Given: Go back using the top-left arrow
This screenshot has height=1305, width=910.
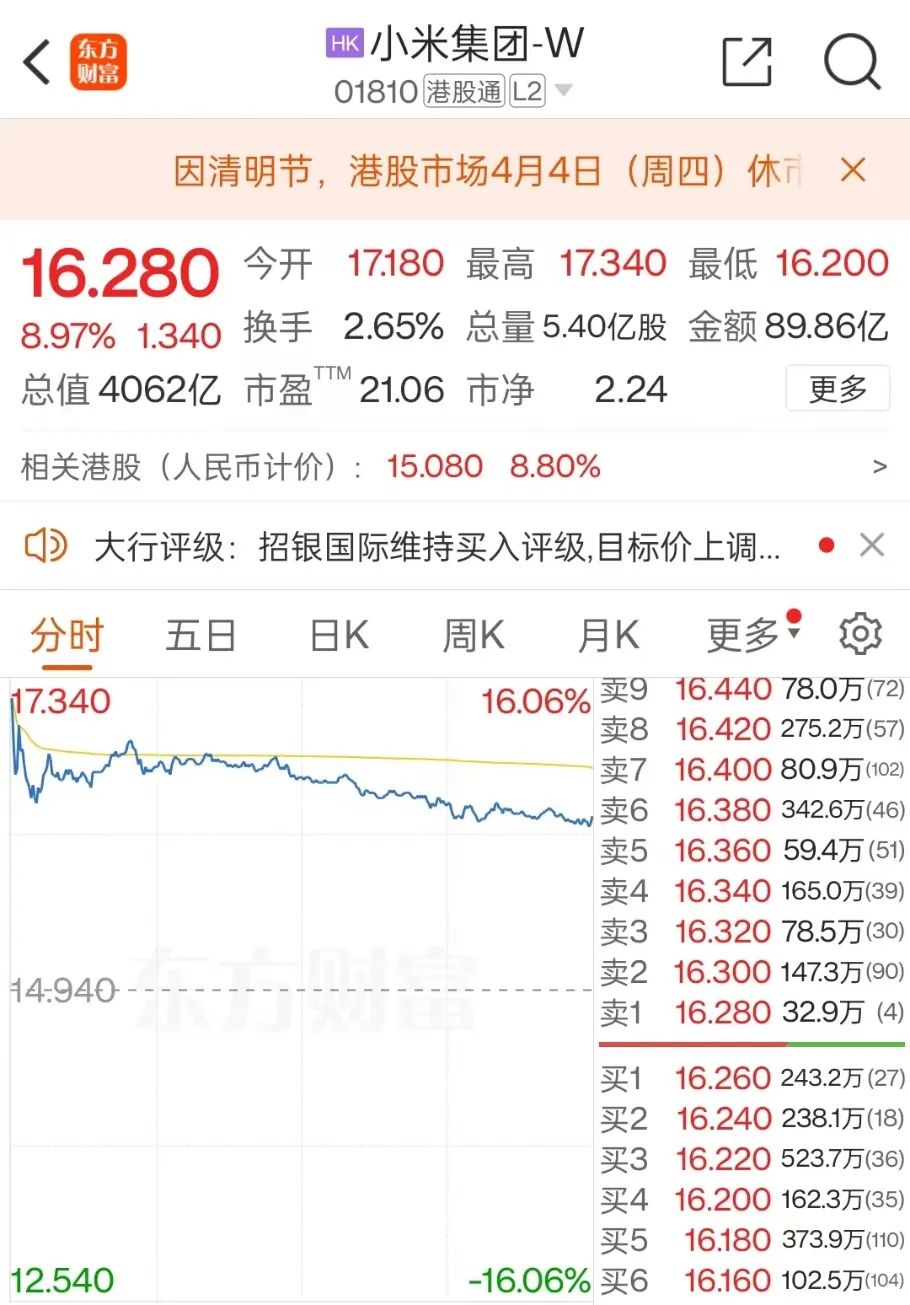Looking at the screenshot, I should [x=37, y=62].
